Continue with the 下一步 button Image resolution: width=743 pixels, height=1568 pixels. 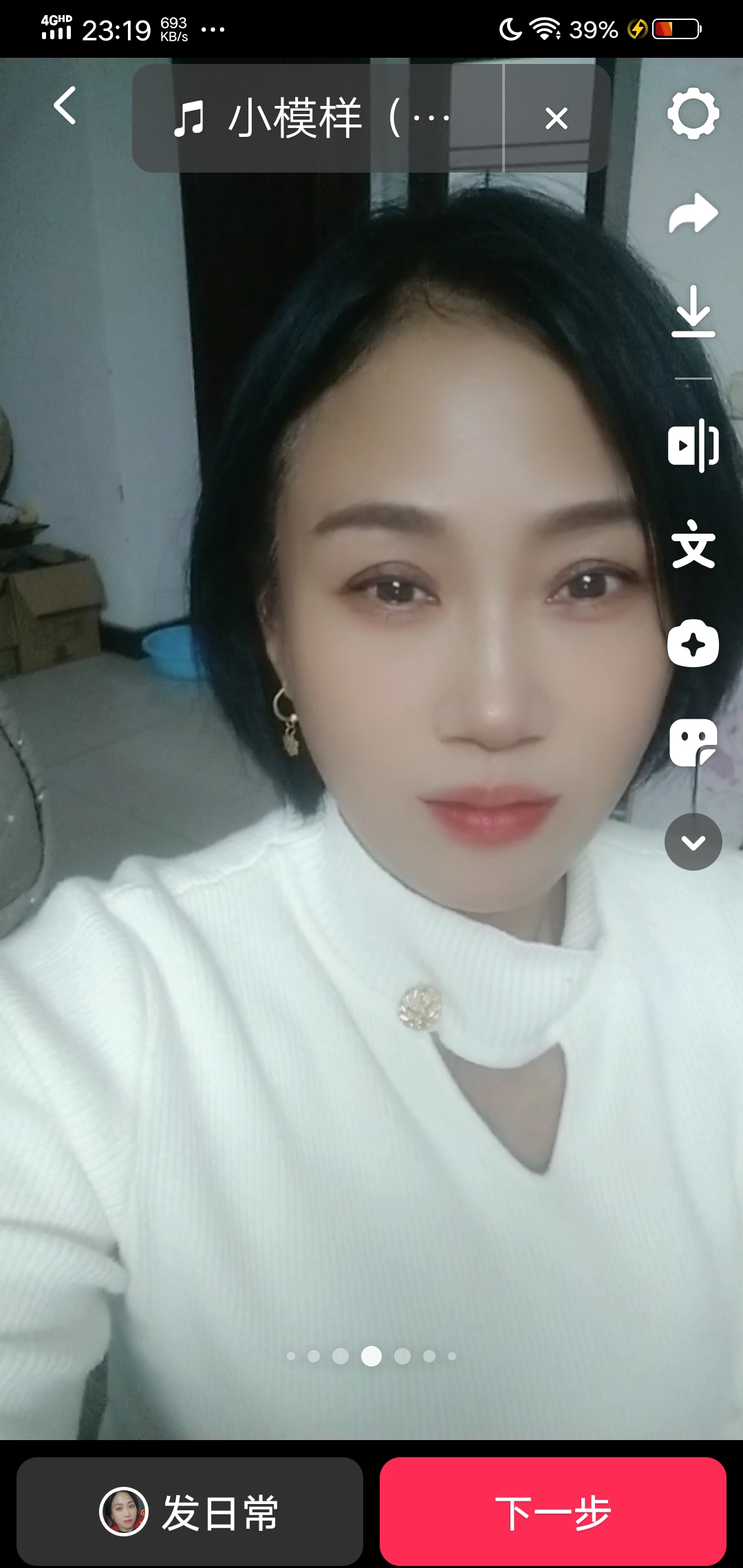pos(553,1513)
